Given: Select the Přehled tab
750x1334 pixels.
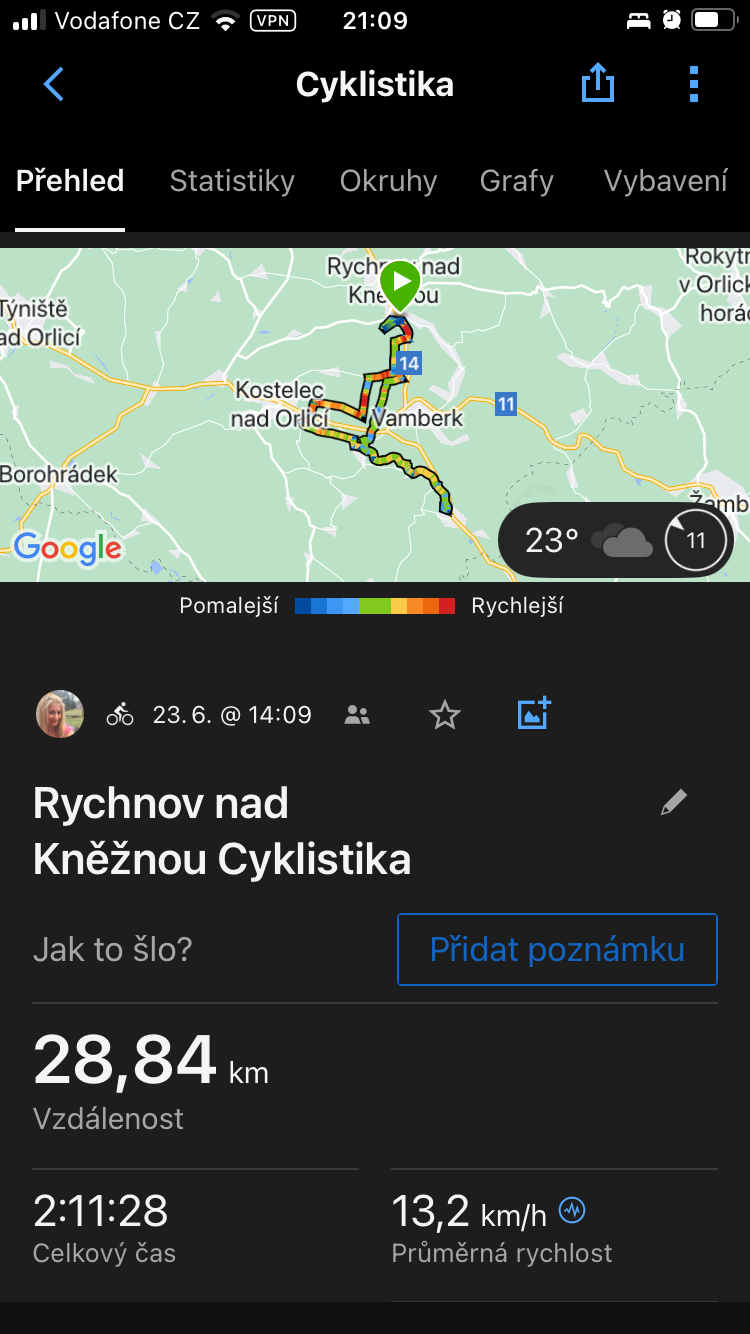Looking at the screenshot, I should (70, 181).
